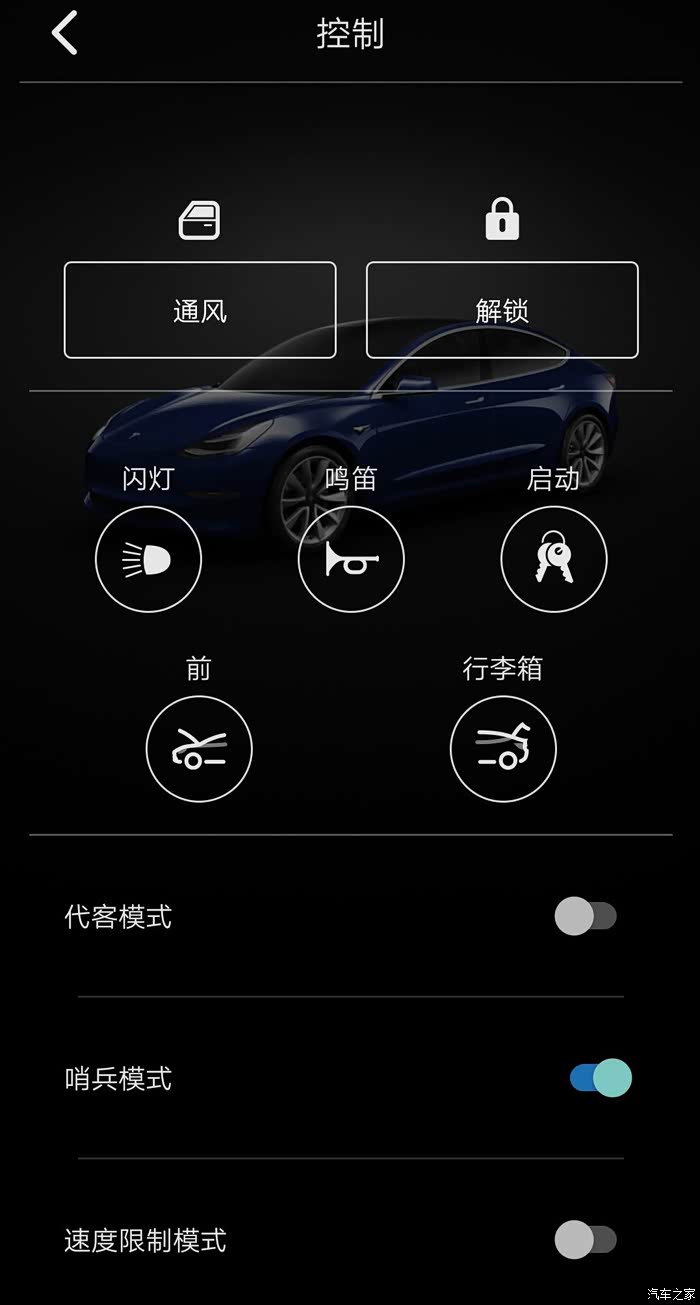Screen dimensions: 700x1305
Task: Open the rear trunk (行李箱)
Action: [503, 749]
